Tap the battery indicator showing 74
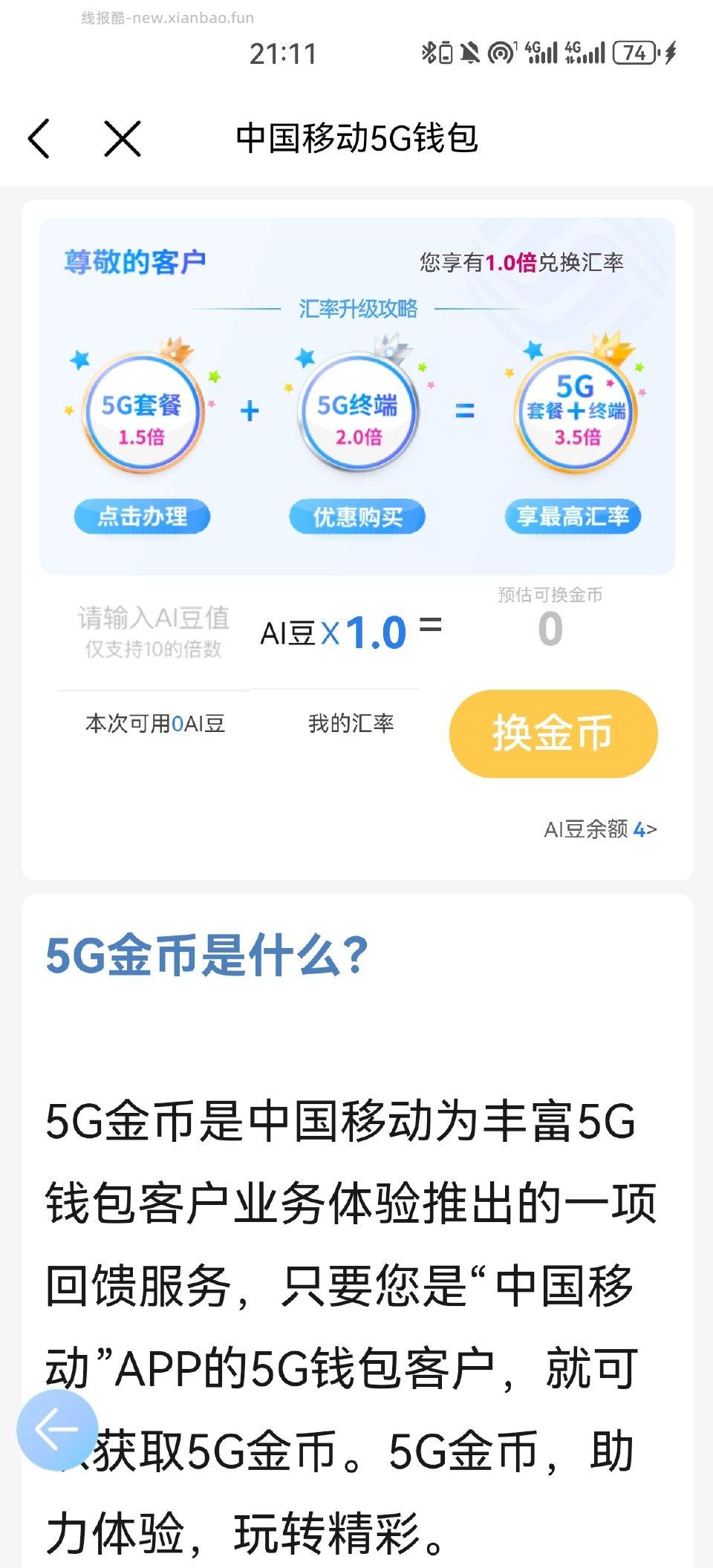The height and width of the screenshot is (1568, 713). (635, 52)
